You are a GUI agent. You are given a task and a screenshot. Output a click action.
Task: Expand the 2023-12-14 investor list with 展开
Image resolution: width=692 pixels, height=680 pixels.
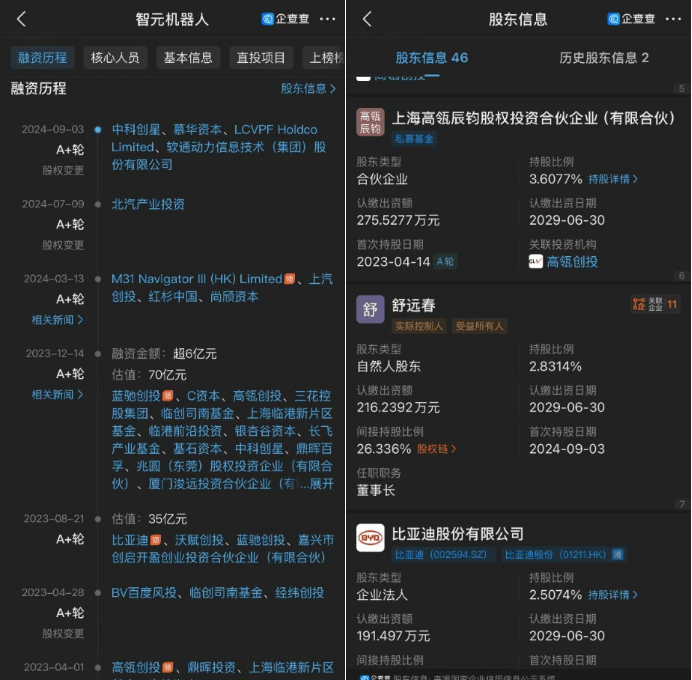[322, 484]
